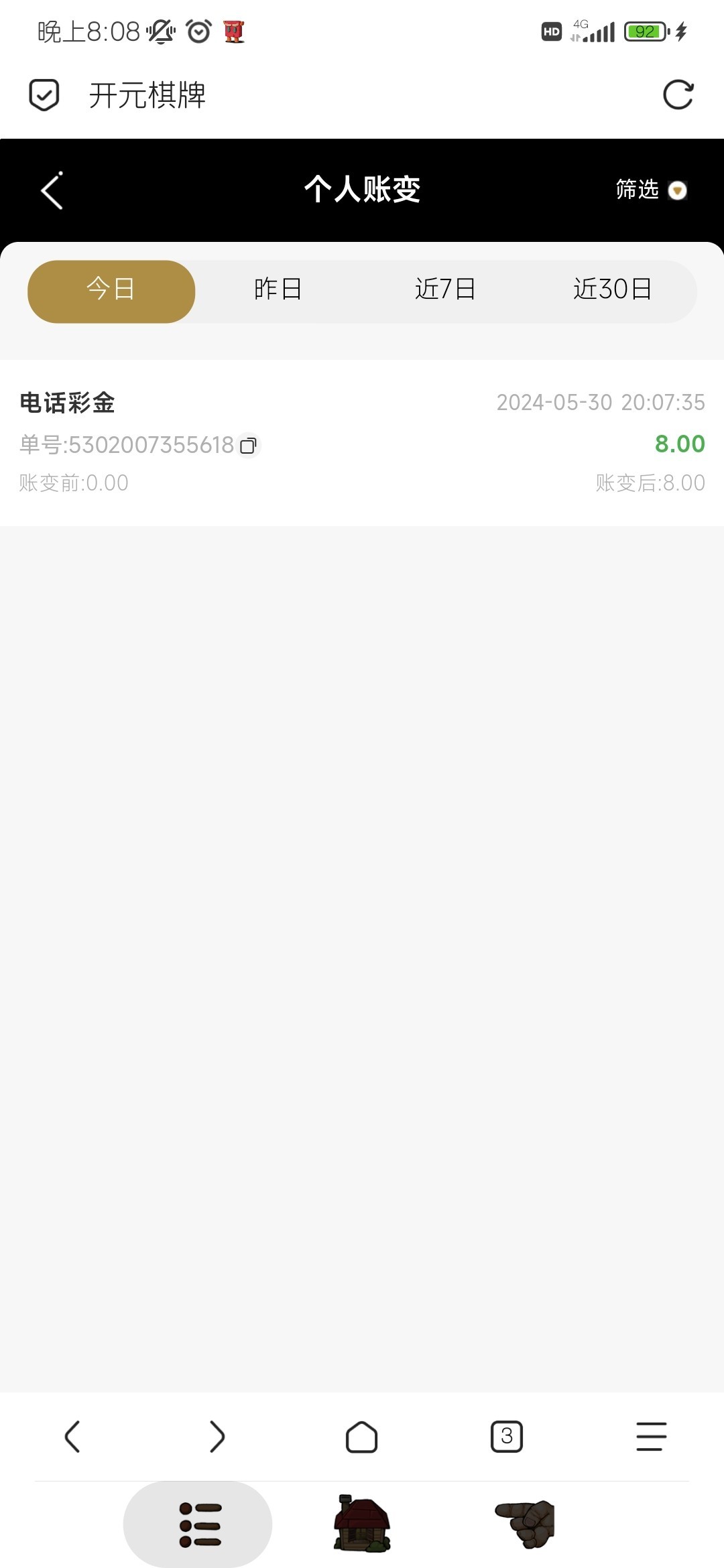Tap the pointing hand back button
This screenshot has height=1568, width=724.
point(526,1524)
